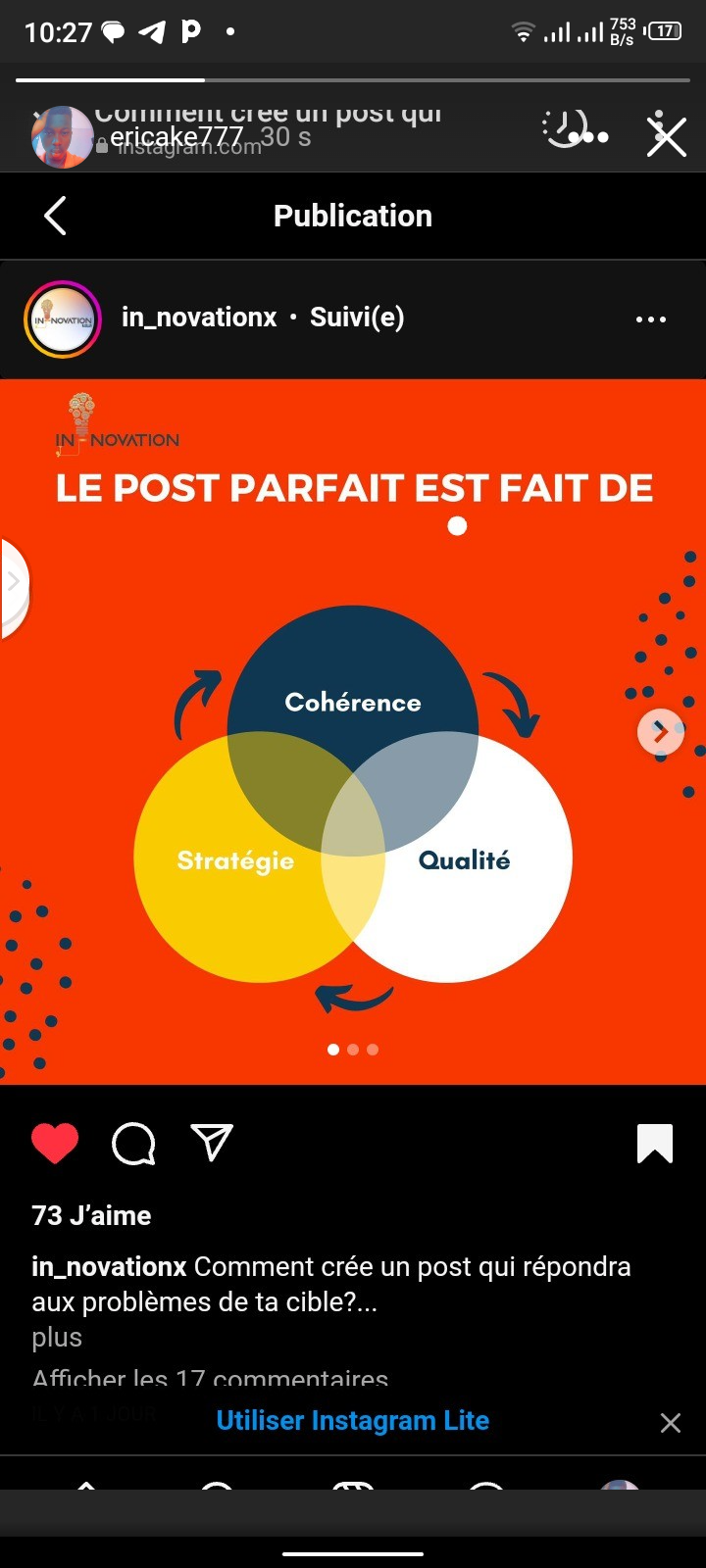This screenshot has height=1568, width=706.
Task: Go back from the Publication screen
Action: [x=56, y=216]
